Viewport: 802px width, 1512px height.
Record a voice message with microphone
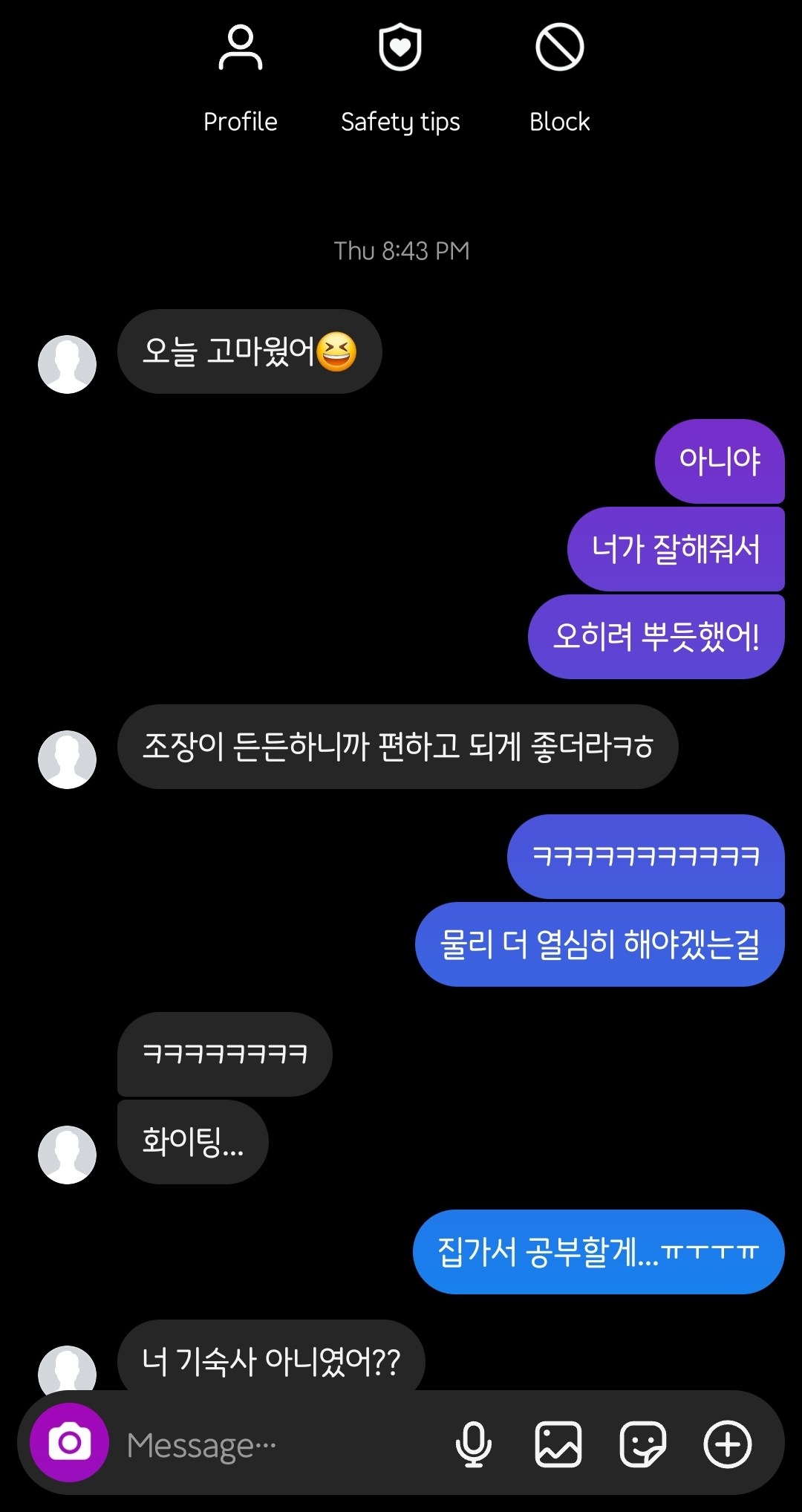click(x=473, y=1444)
